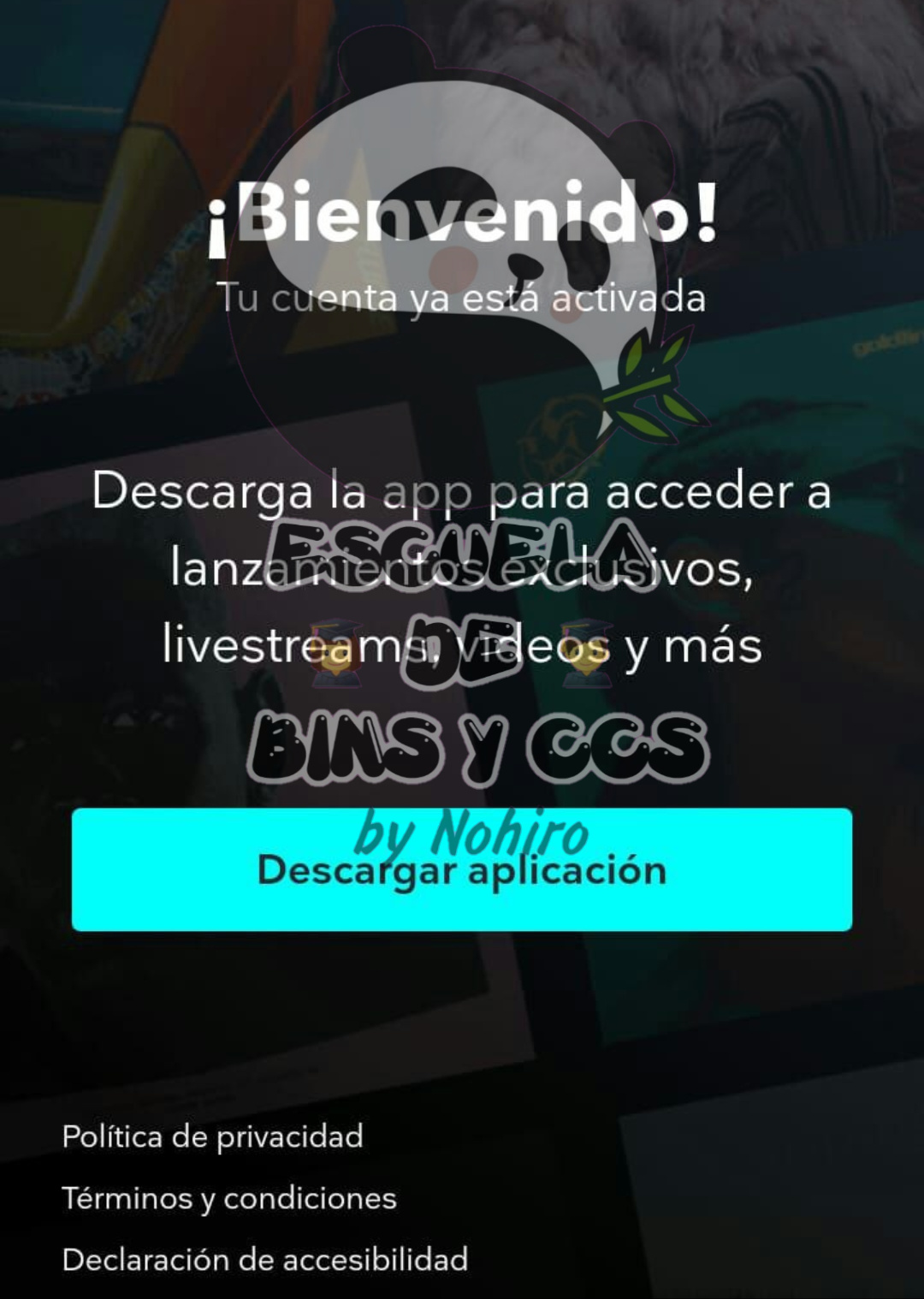The height and width of the screenshot is (1299, 924).
Task: Open the Declaración de accesibilidad link
Action: coord(264,1259)
